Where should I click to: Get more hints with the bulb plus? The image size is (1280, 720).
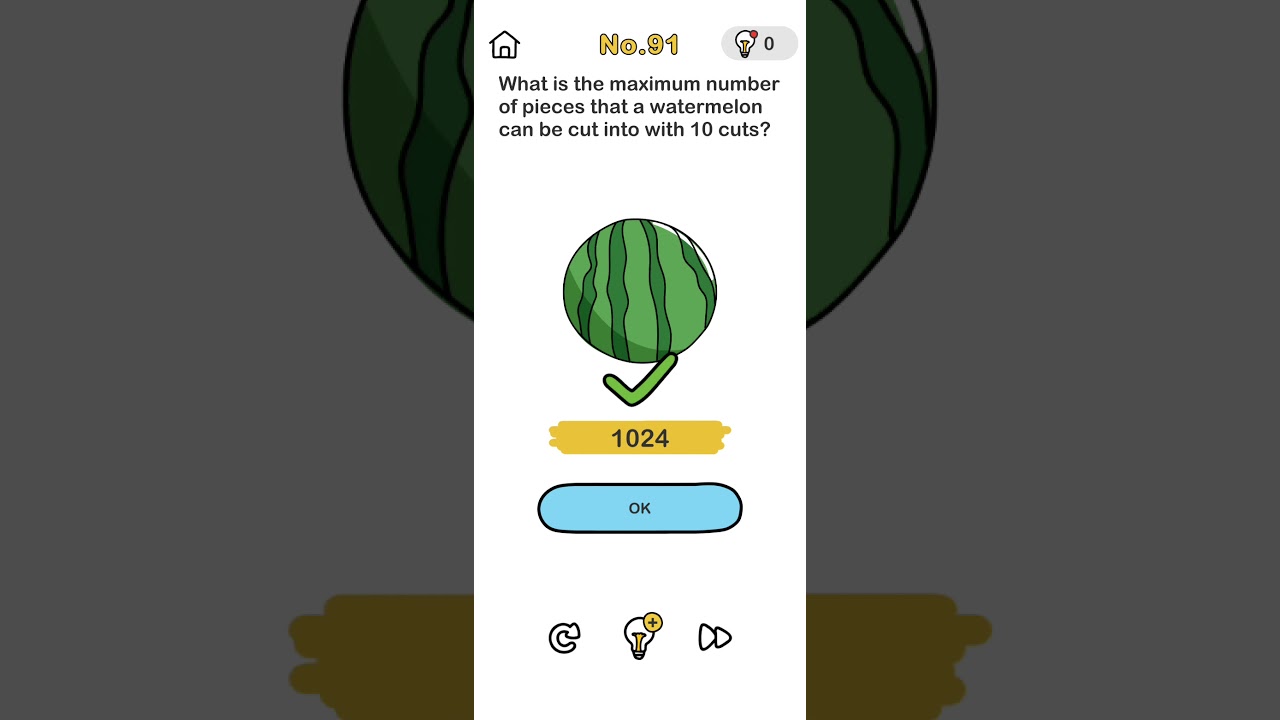point(640,637)
